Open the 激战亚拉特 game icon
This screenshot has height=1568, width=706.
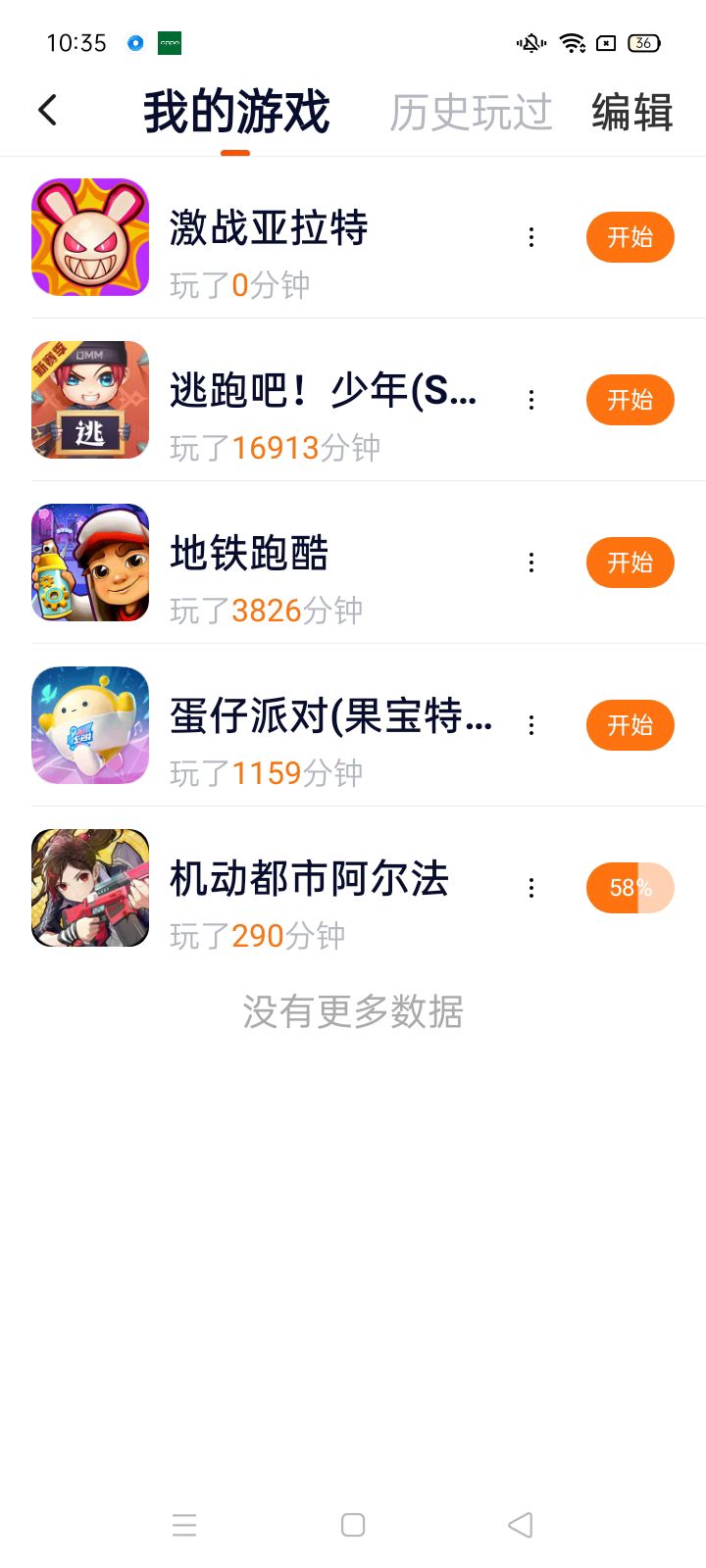pyautogui.click(x=90, y=237)
